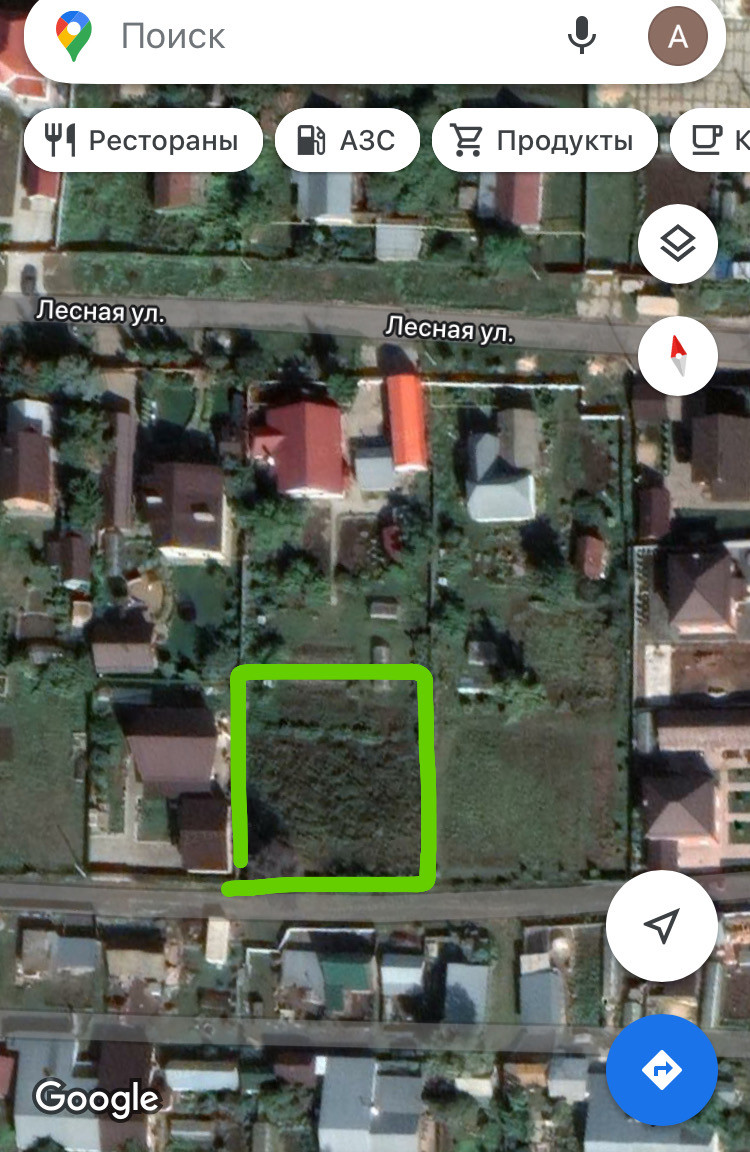Open the account avatar menu

click(677, 37)
